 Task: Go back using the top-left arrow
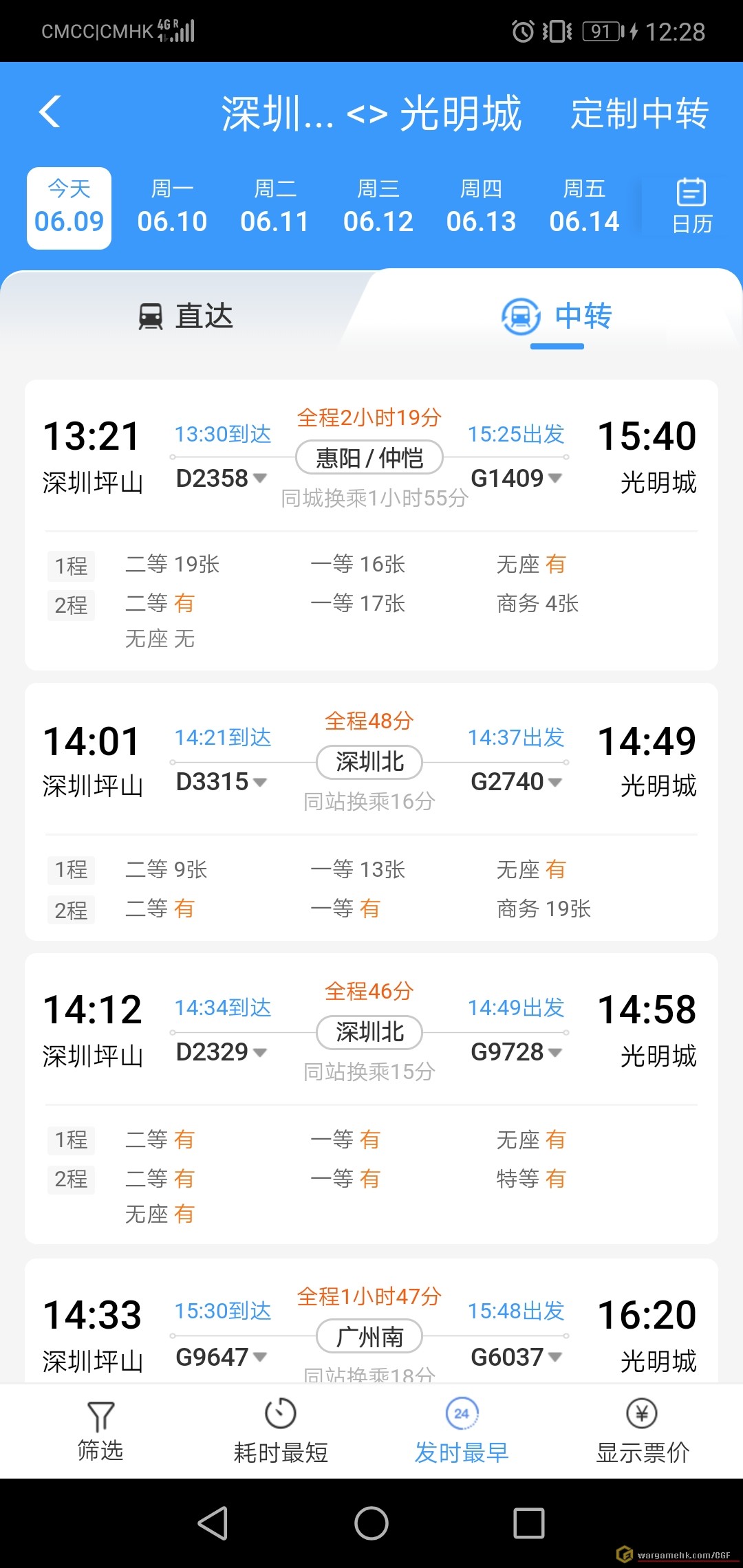[50, 112]
